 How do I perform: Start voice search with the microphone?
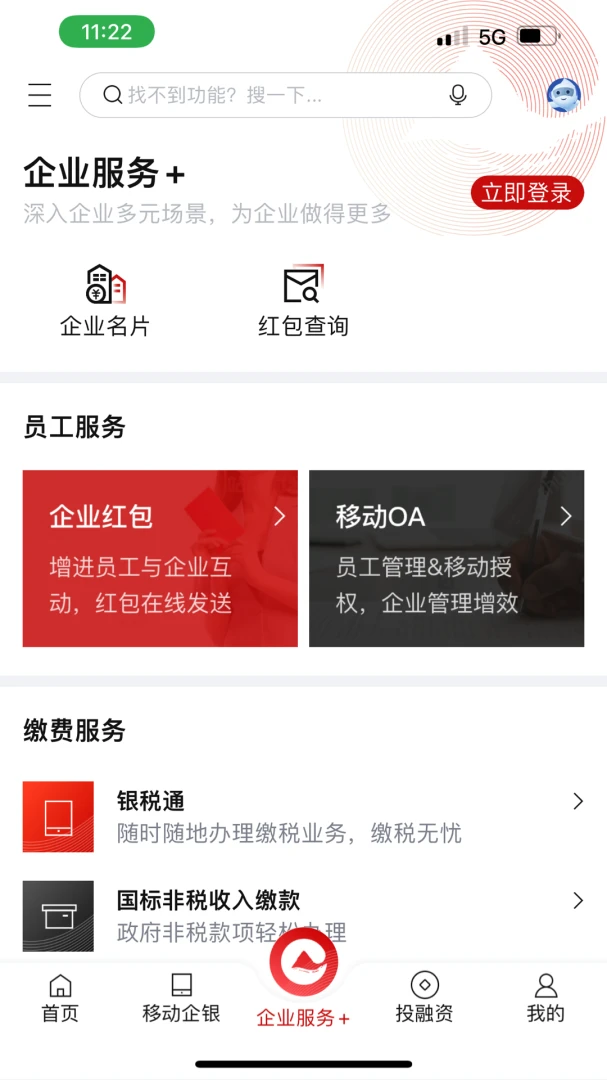(458, 95)
